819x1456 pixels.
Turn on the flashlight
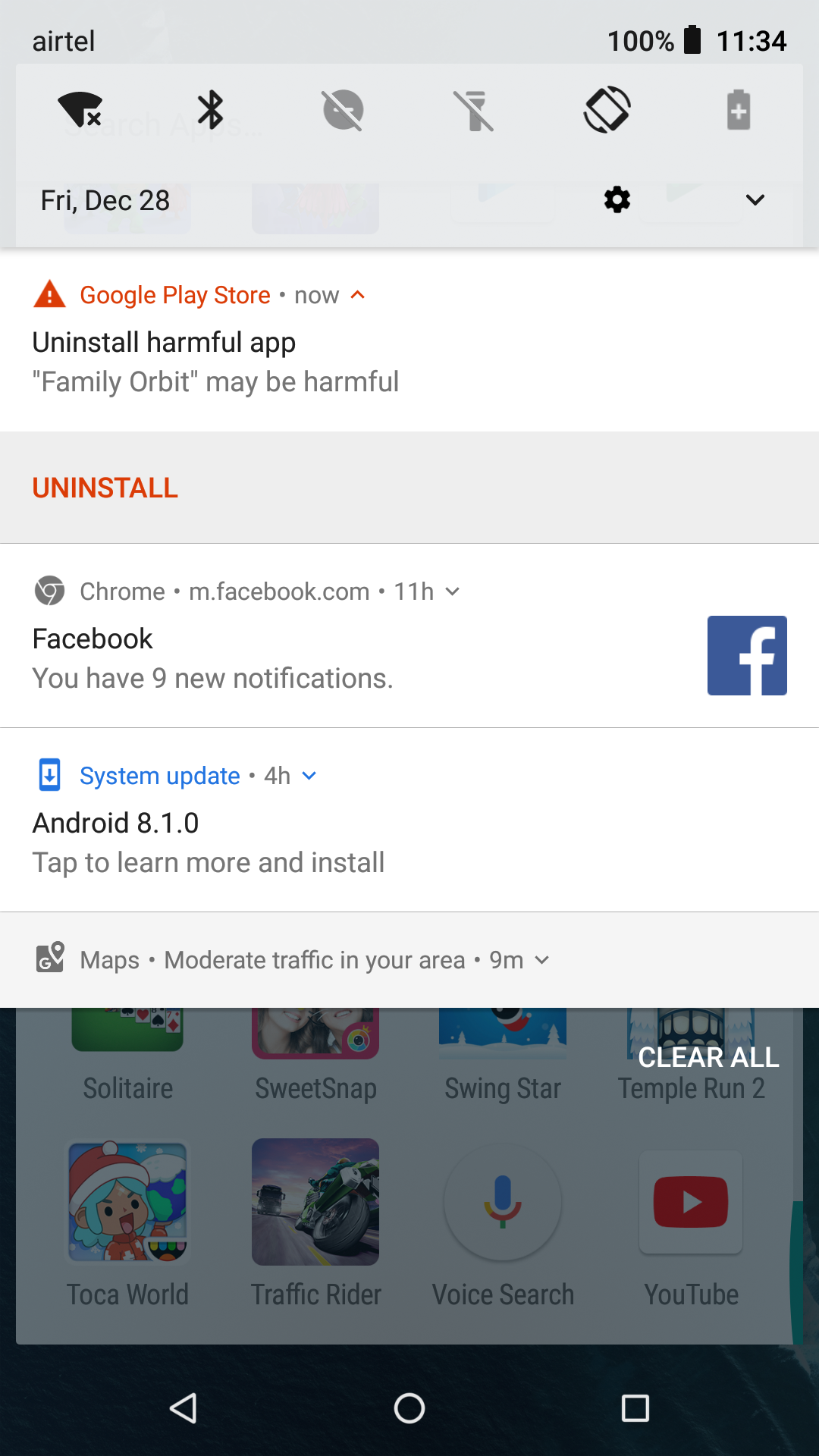coord(475,110)
